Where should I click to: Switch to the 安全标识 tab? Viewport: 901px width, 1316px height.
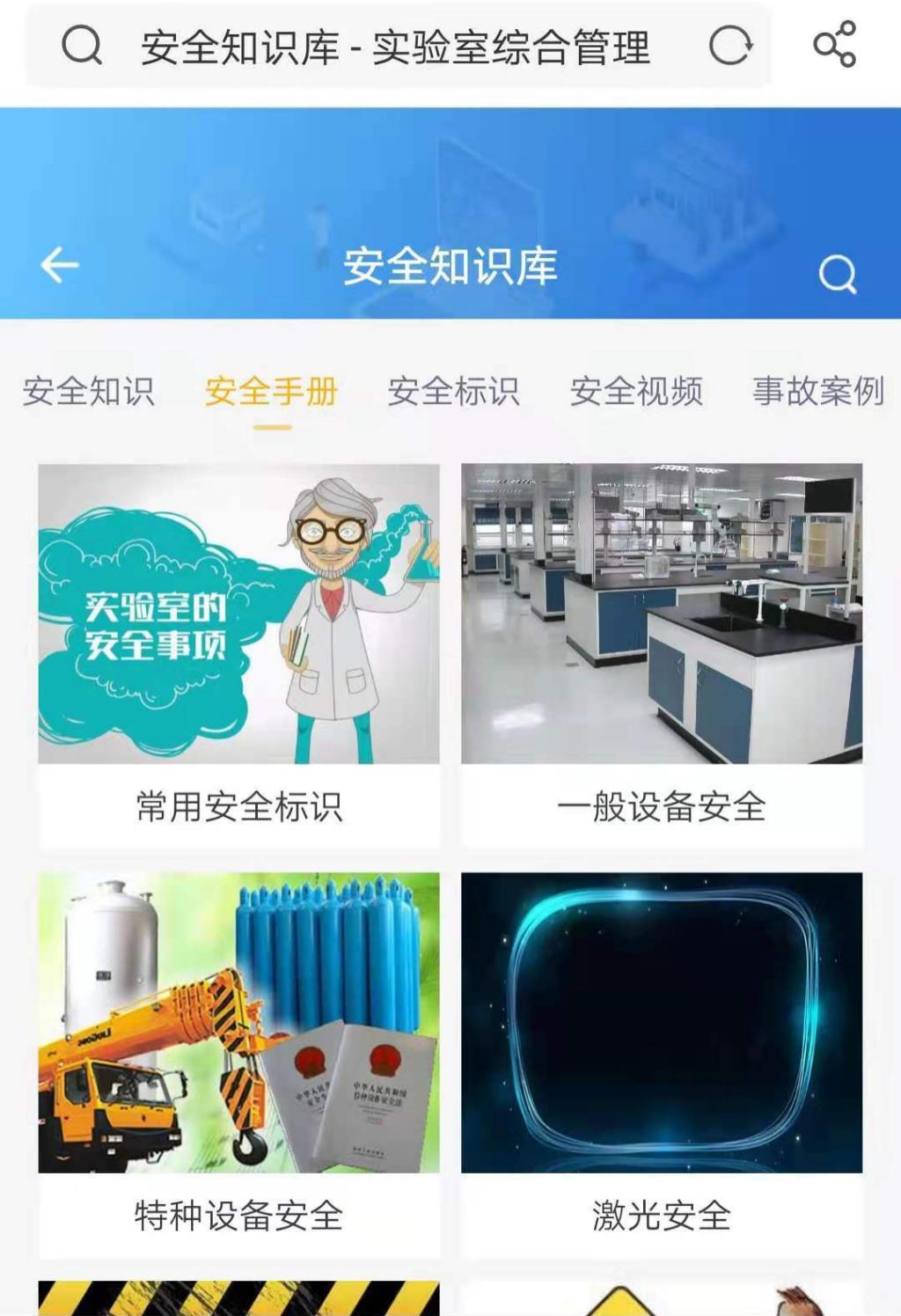point(454,391)
